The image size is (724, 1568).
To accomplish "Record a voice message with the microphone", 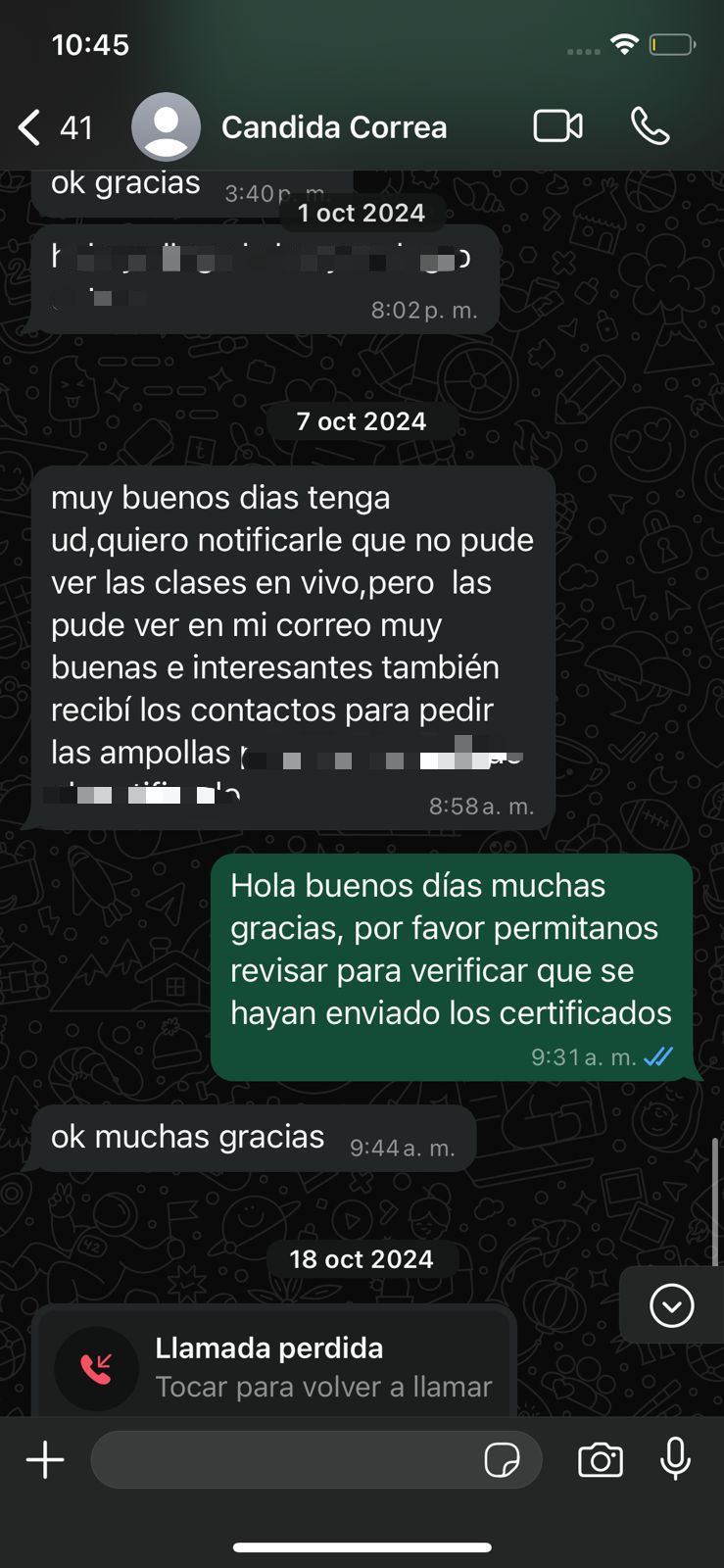I will (x=676, y=1459).
